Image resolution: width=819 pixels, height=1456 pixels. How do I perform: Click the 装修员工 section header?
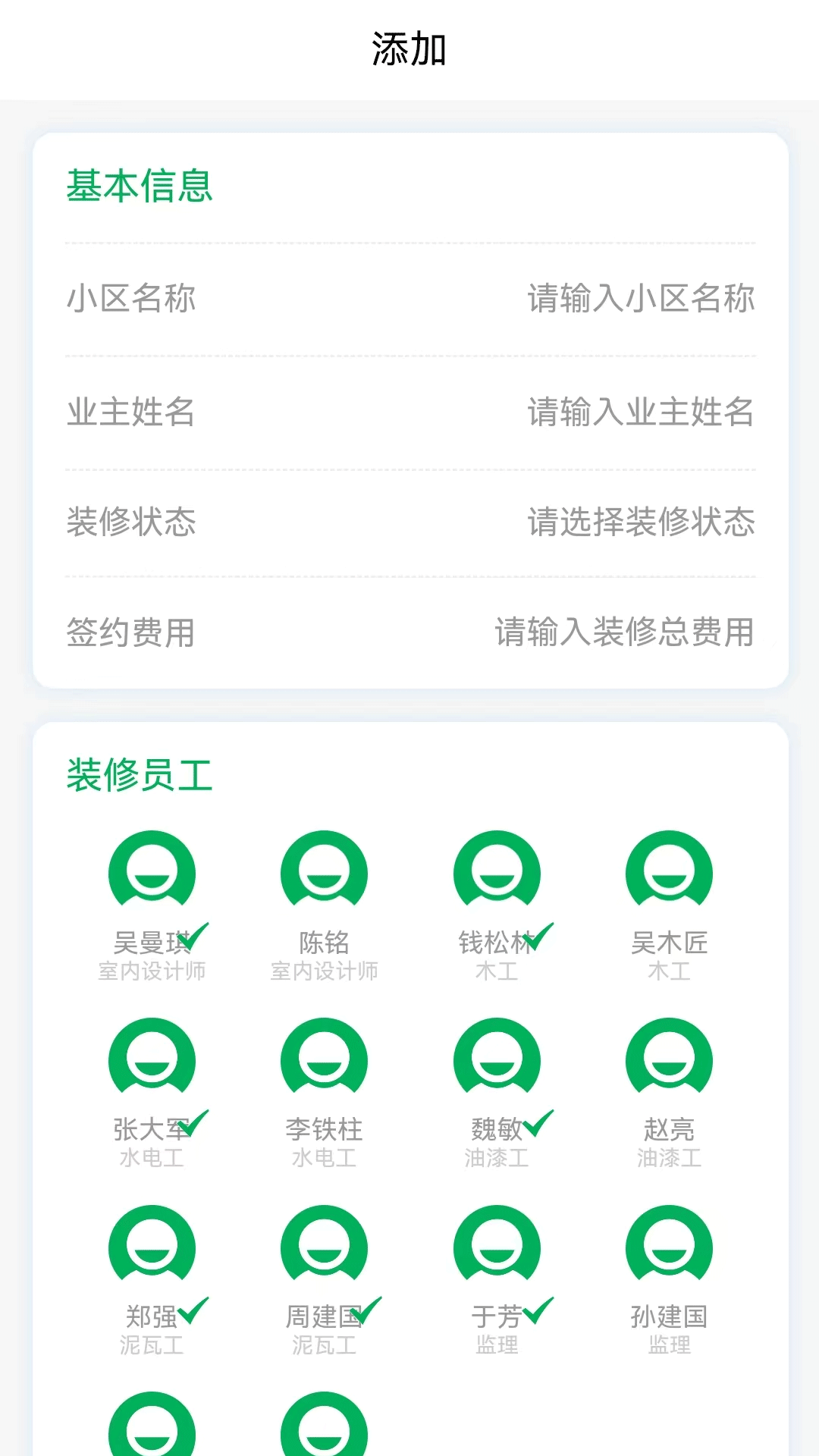(x=140, y=776)
